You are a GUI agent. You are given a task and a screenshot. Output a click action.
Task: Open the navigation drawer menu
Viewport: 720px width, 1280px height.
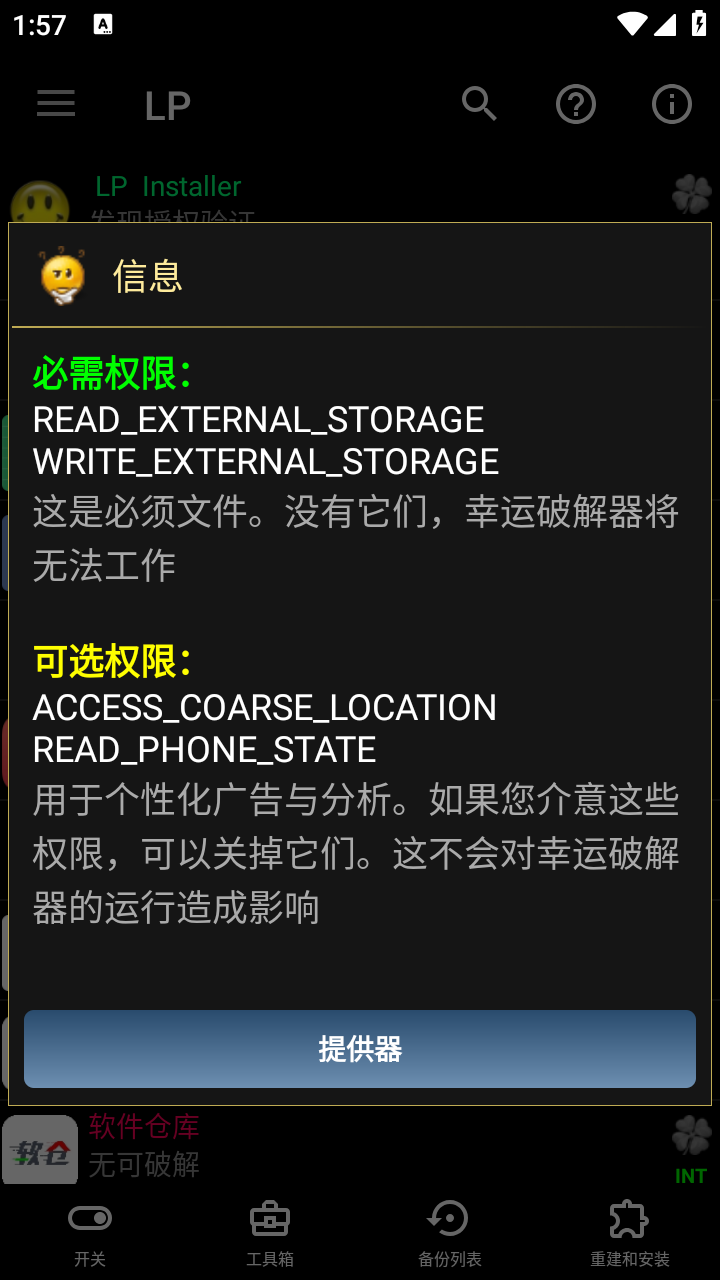click(x=55, y=103)
